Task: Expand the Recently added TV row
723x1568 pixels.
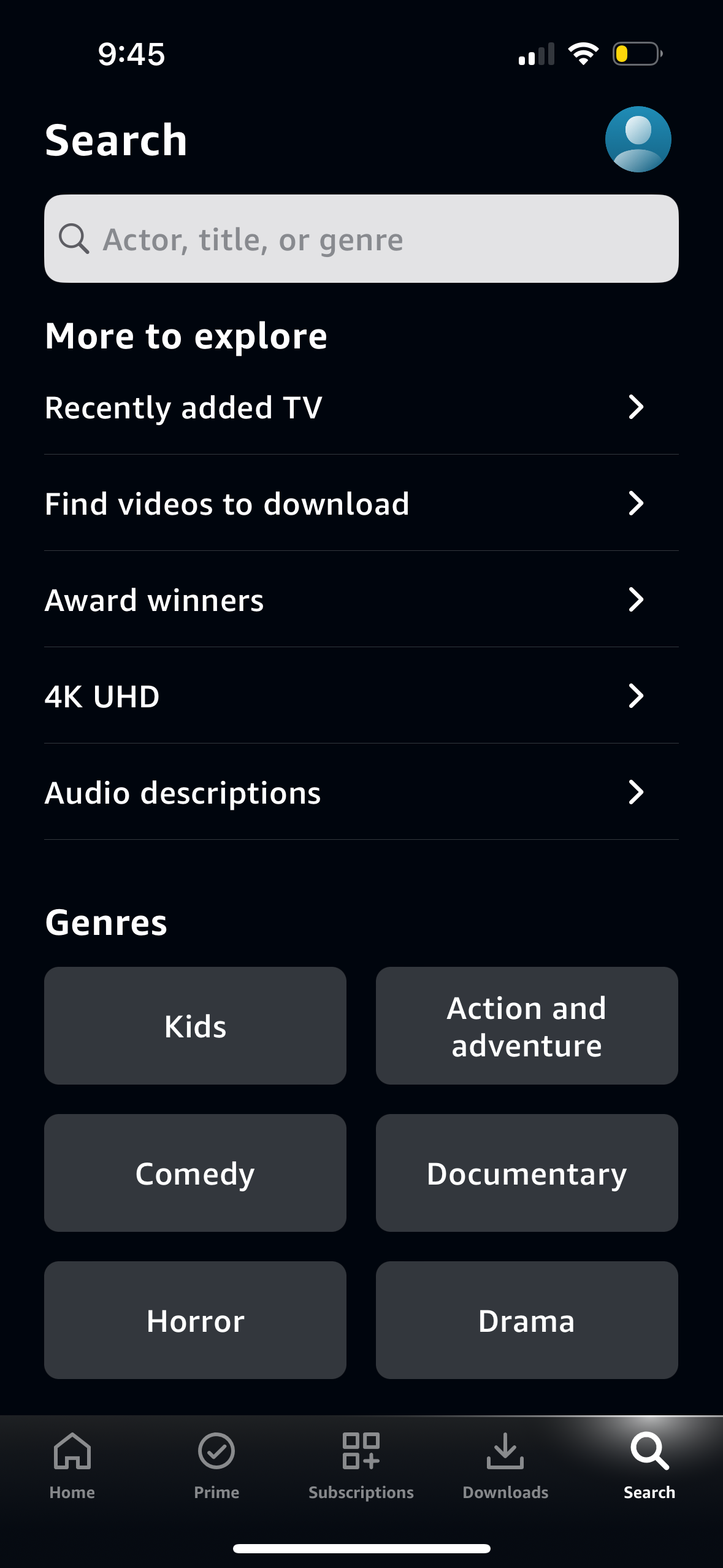Action: tap(637, 407)
